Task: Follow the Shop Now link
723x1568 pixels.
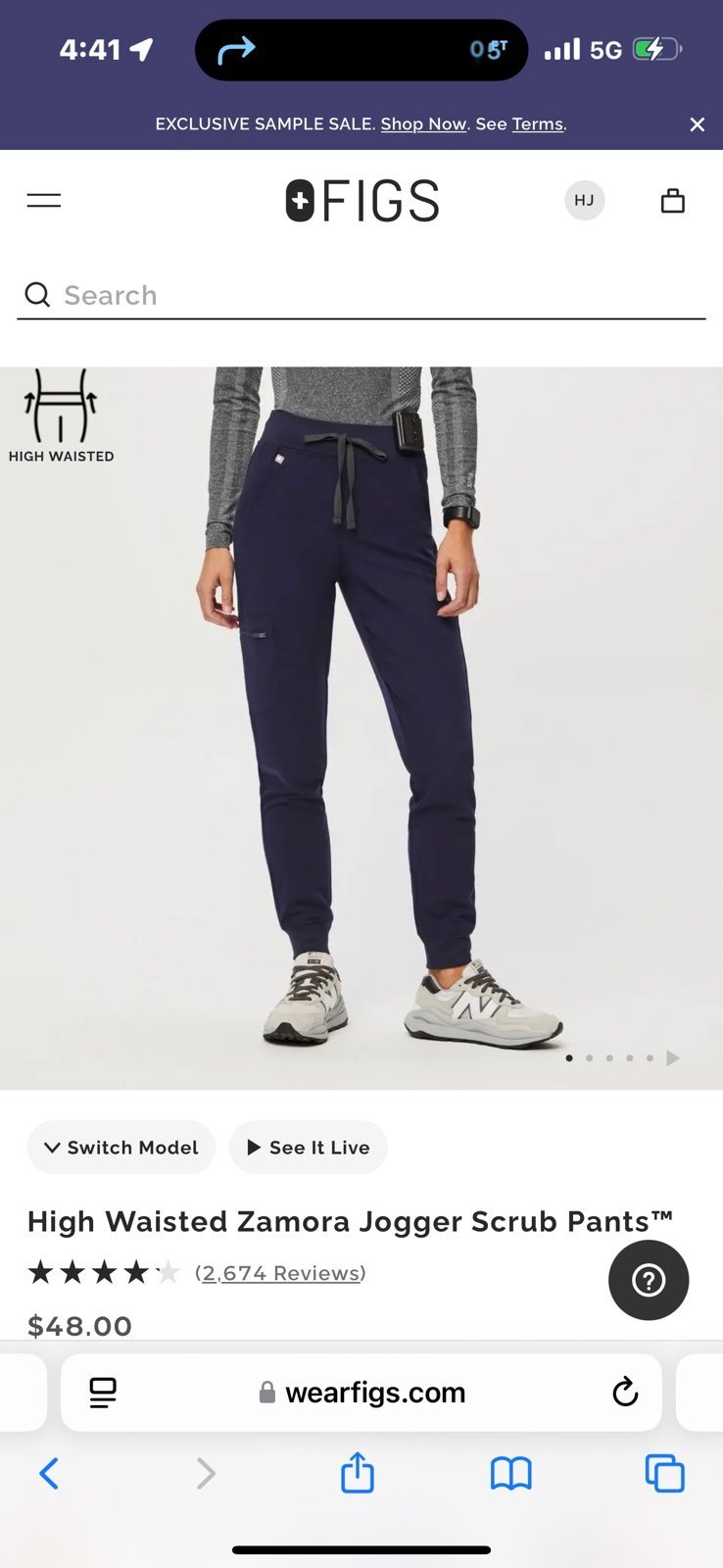Action: 423,124
